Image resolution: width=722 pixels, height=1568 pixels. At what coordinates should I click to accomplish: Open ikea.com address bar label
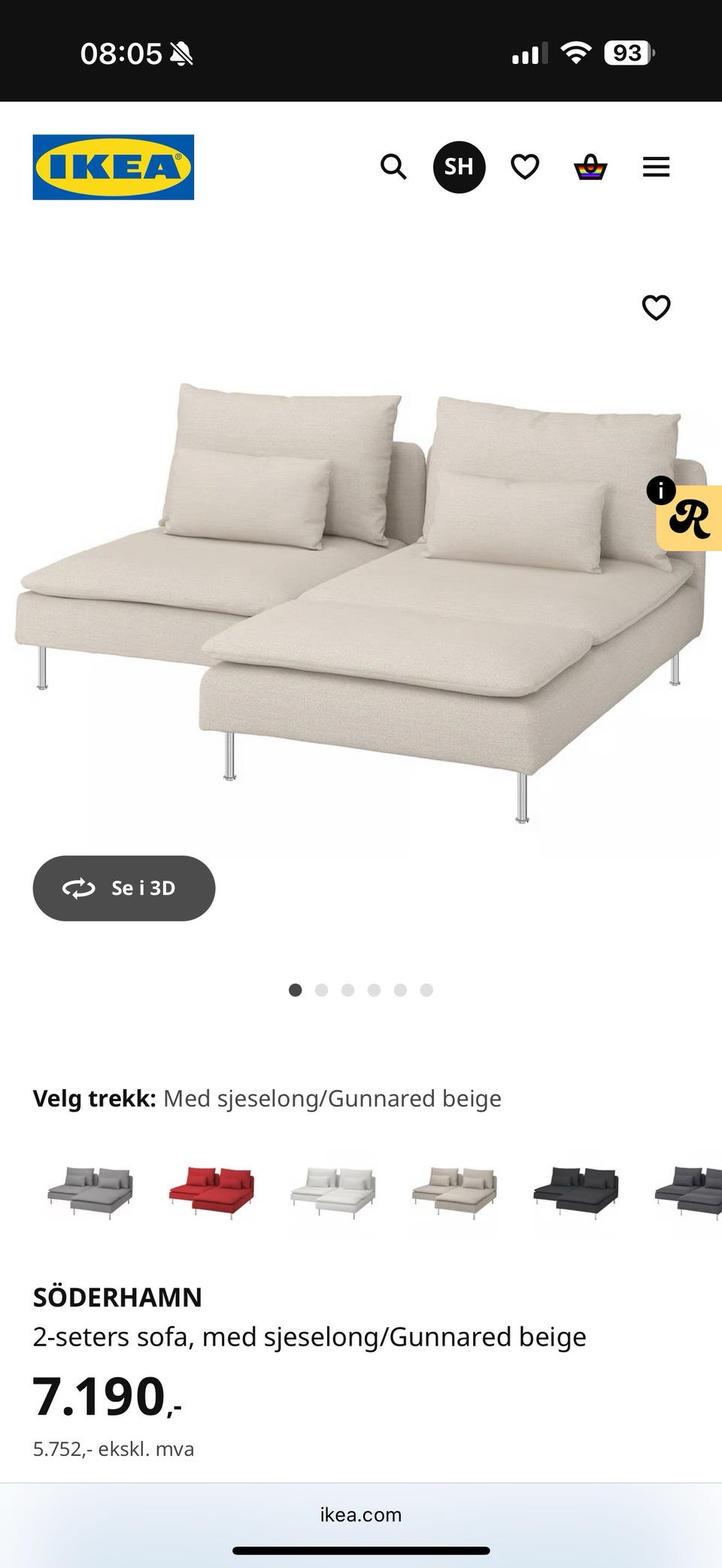point(361,1515)
